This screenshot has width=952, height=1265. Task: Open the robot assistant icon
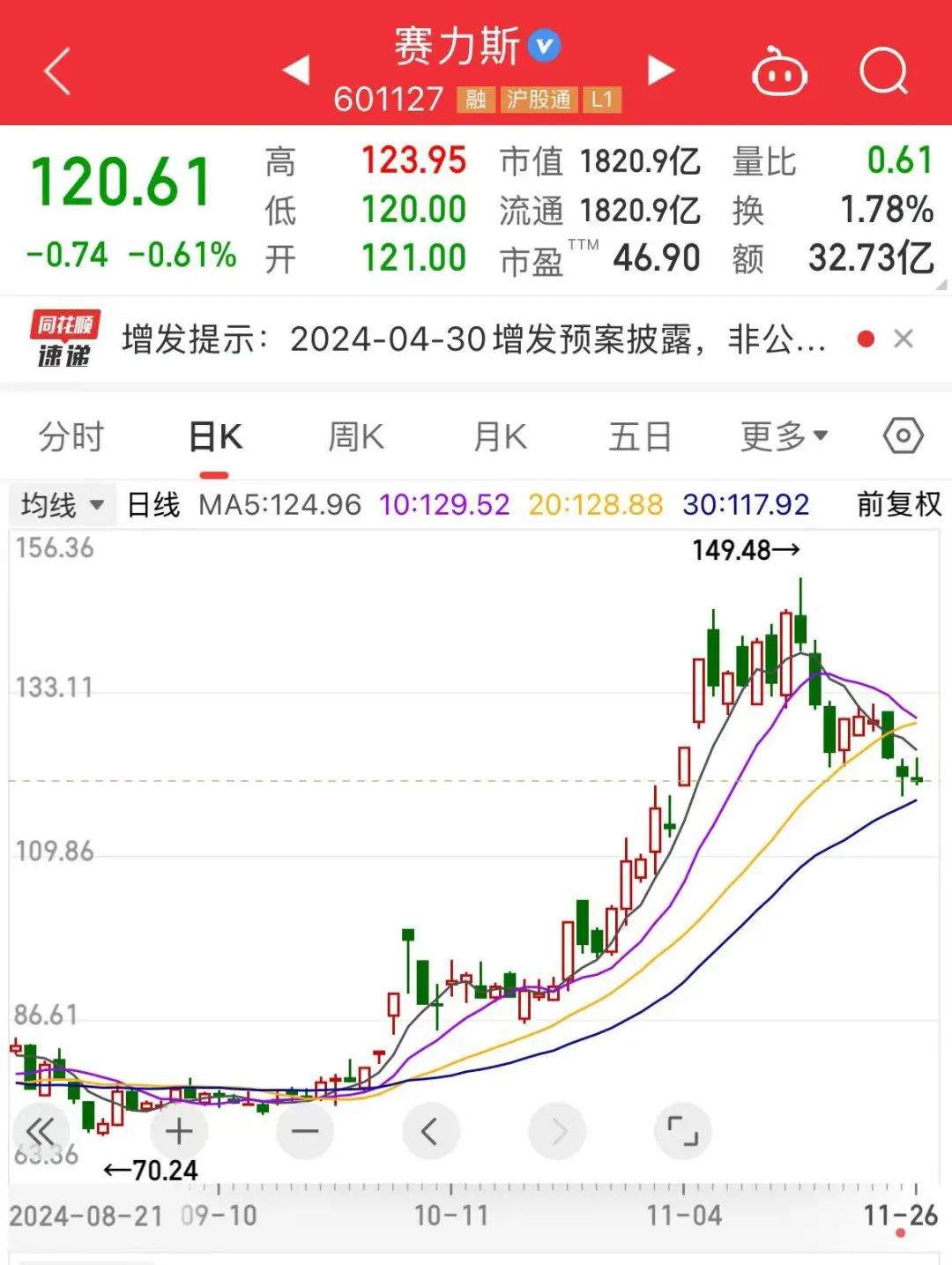tap(778, 72)
